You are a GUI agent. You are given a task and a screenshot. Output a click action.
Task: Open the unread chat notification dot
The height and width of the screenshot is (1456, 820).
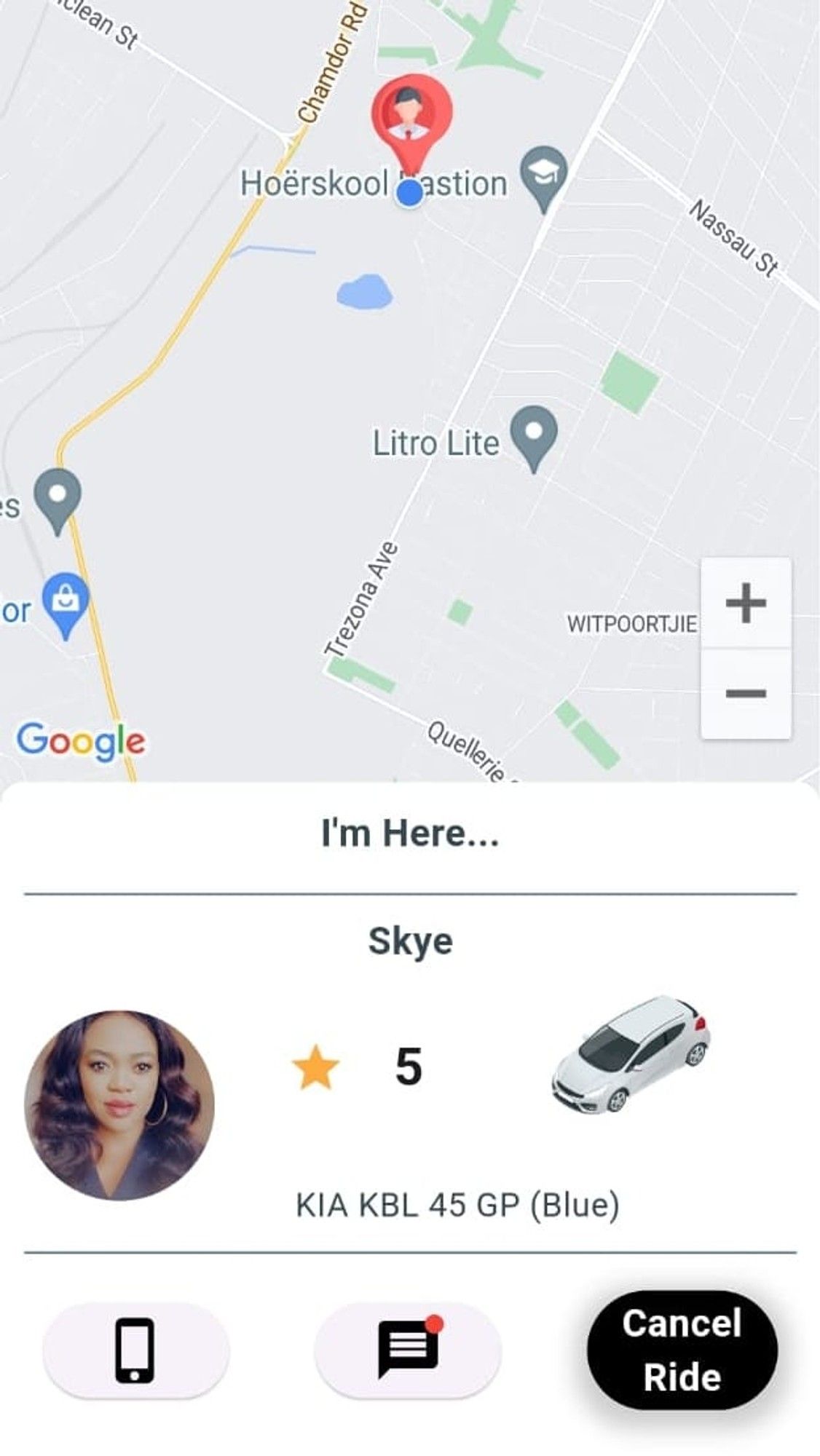pos(435,1322)
